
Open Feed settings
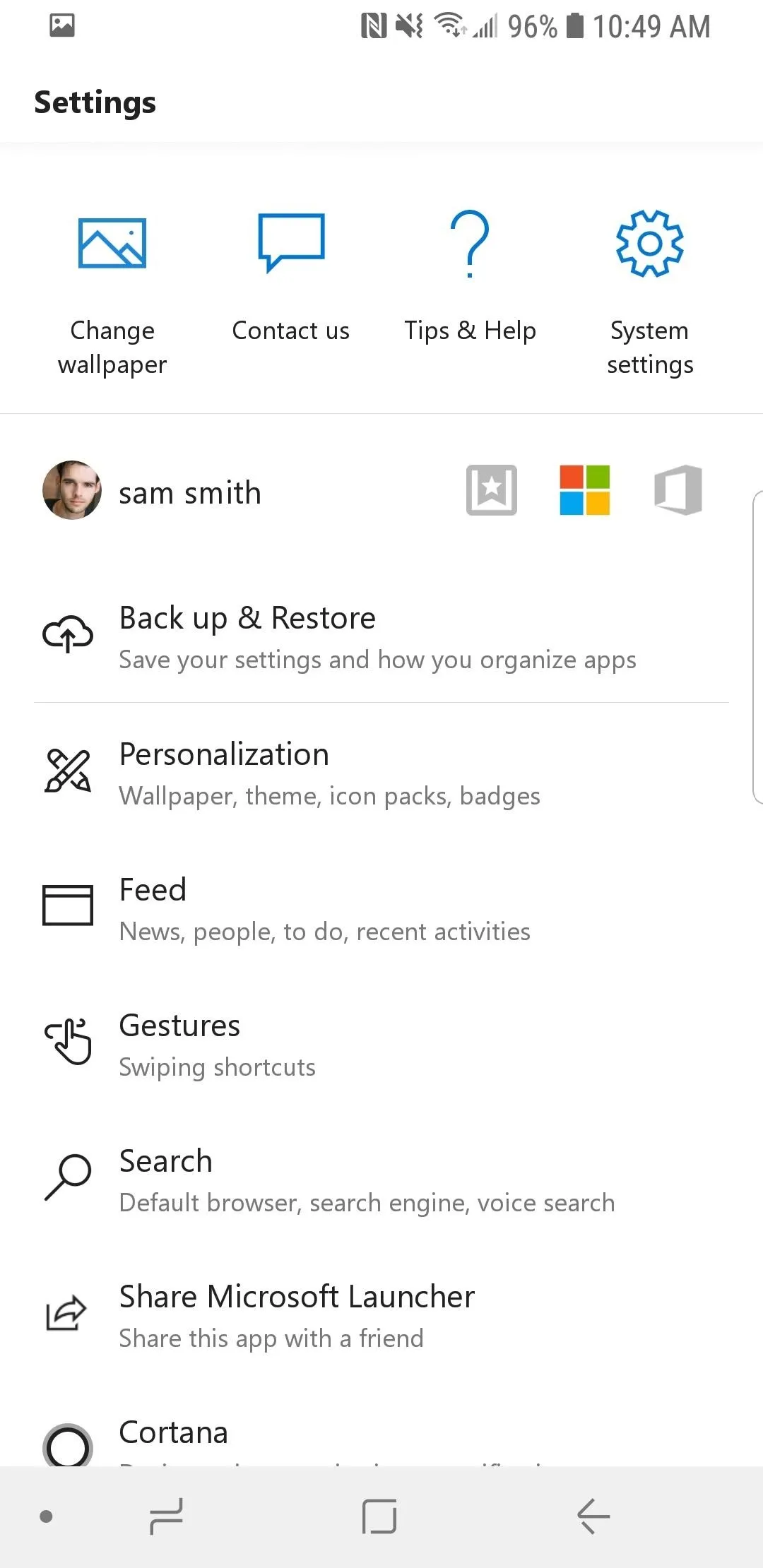(381, 908)
